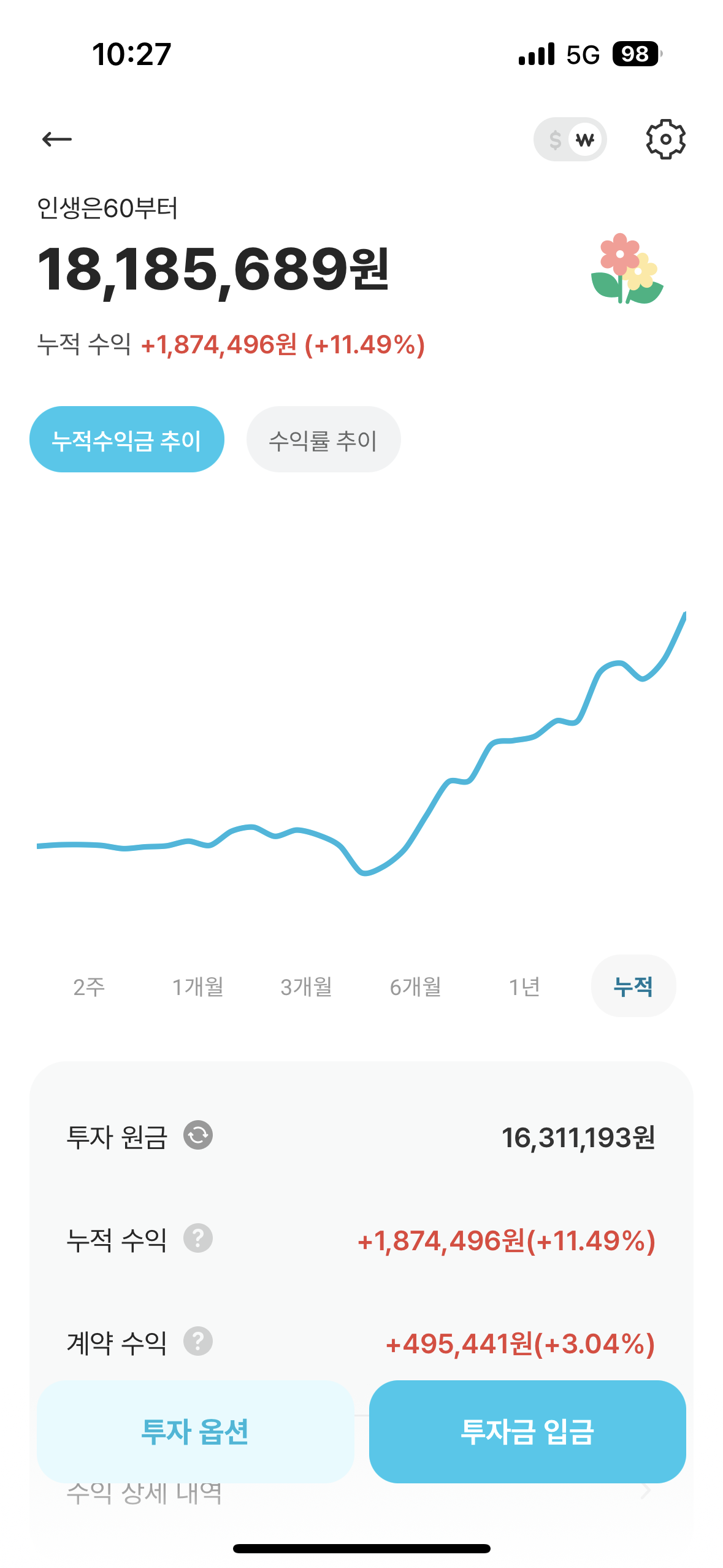Screen dimensions: 723x1568
Task: Open the help icon beside 누적 수익
Action: click(198, 1238)
